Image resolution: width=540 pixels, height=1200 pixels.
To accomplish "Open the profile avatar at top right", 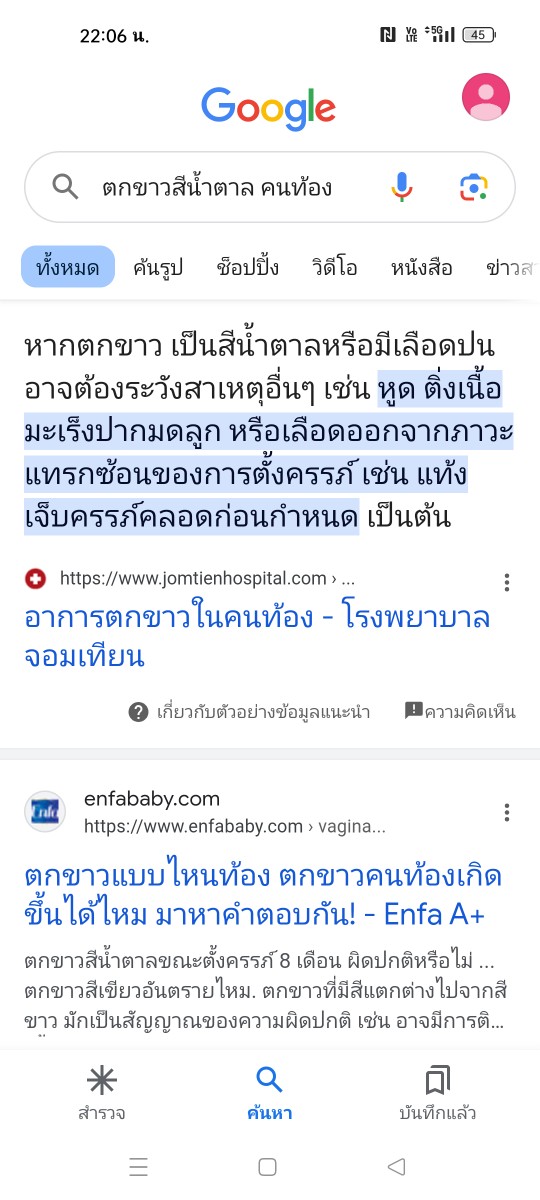I will coord(486,98).
